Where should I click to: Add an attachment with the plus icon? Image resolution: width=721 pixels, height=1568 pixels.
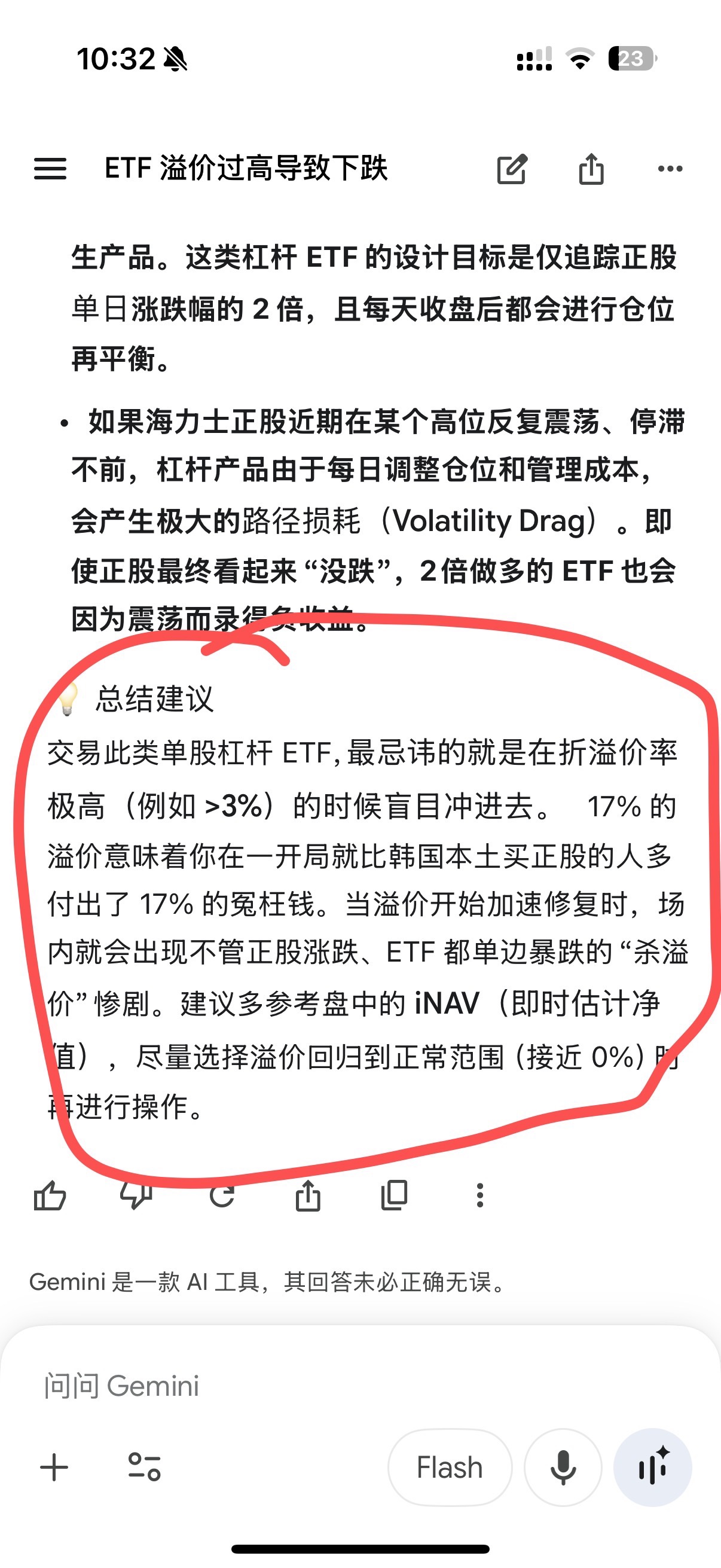pyautogui.click(x=54, y=1468)
